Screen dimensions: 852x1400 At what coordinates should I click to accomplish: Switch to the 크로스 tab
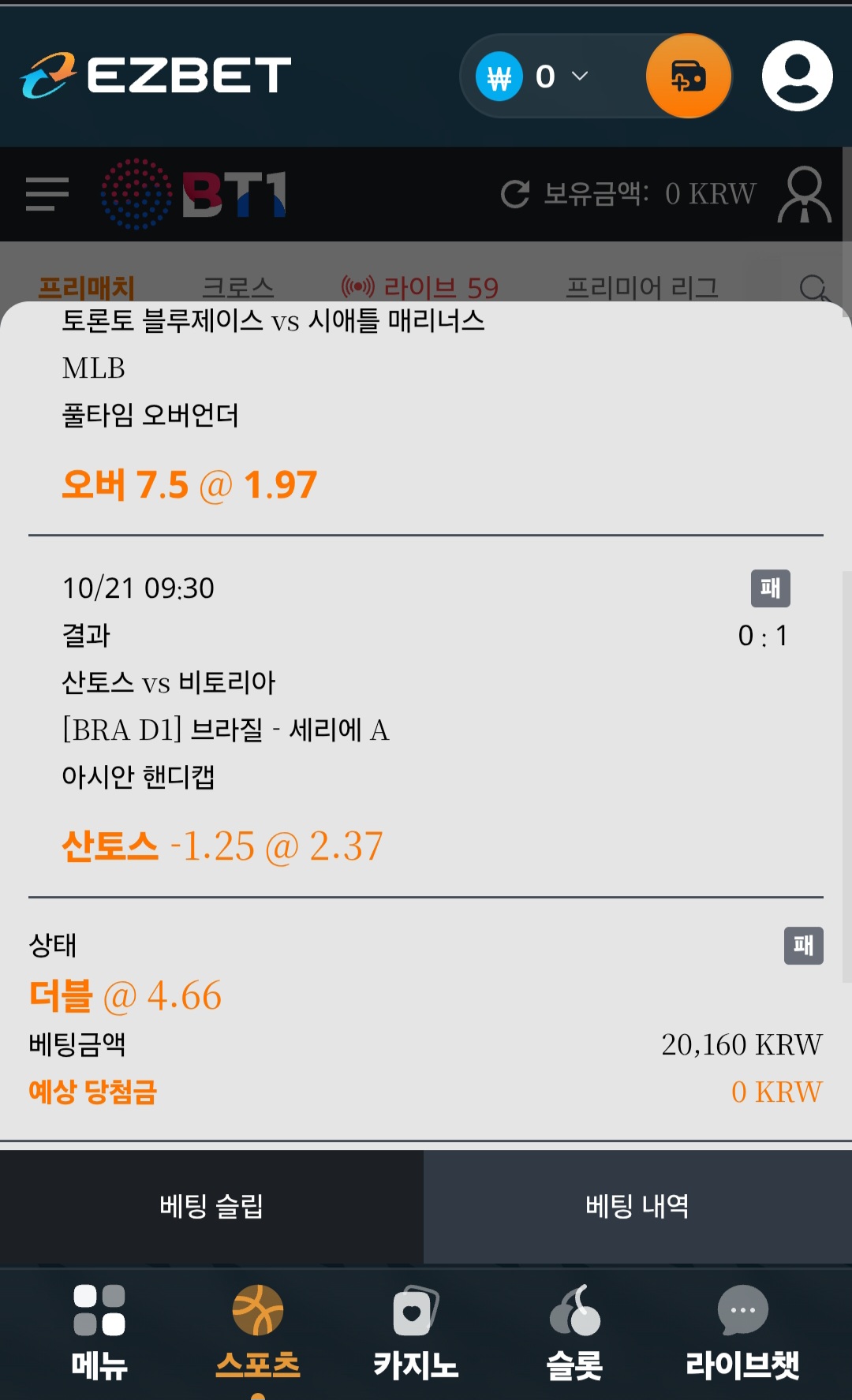click(x=237, y=287)
